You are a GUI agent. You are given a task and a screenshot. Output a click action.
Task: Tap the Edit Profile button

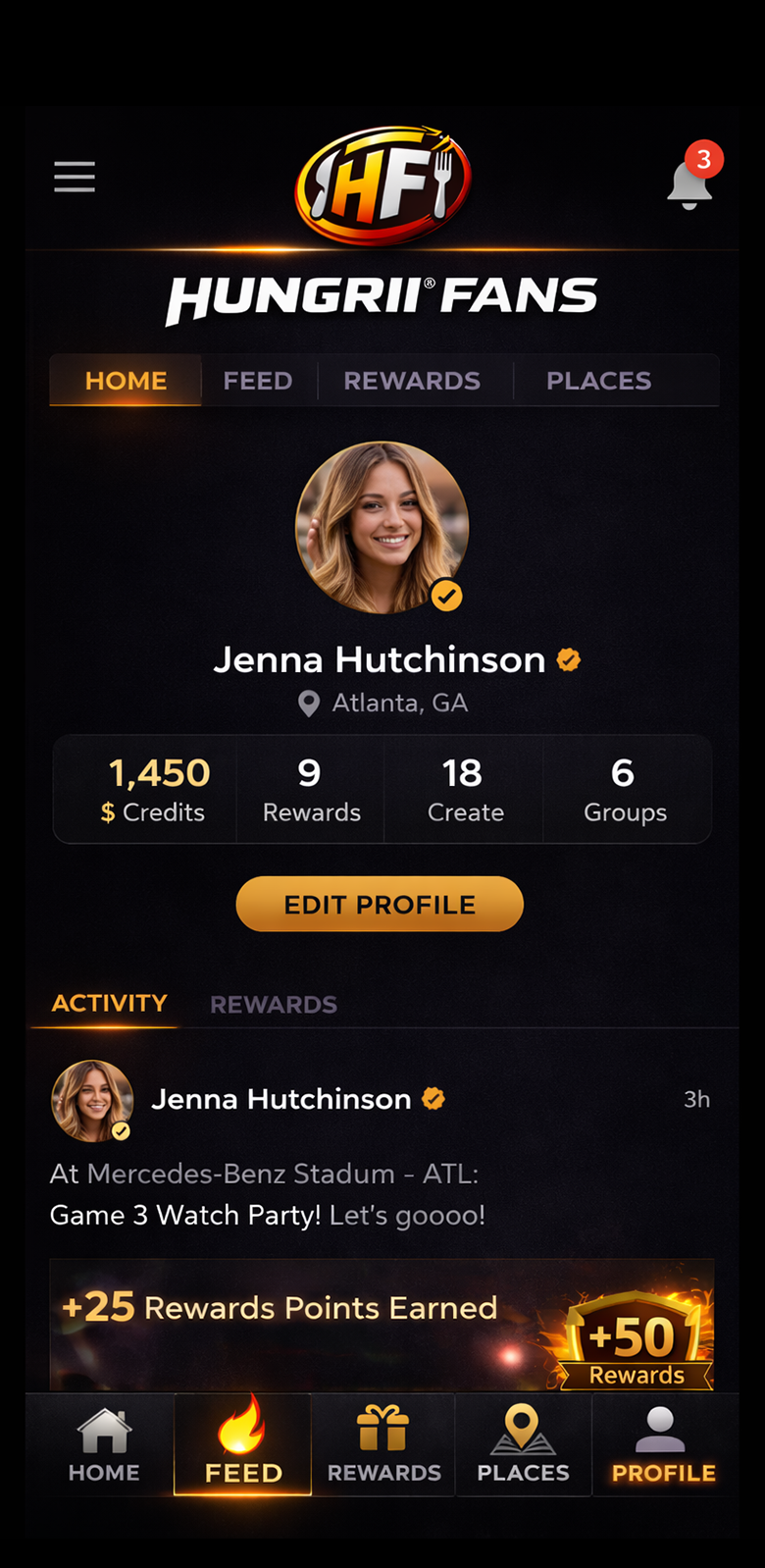[380, 904]
